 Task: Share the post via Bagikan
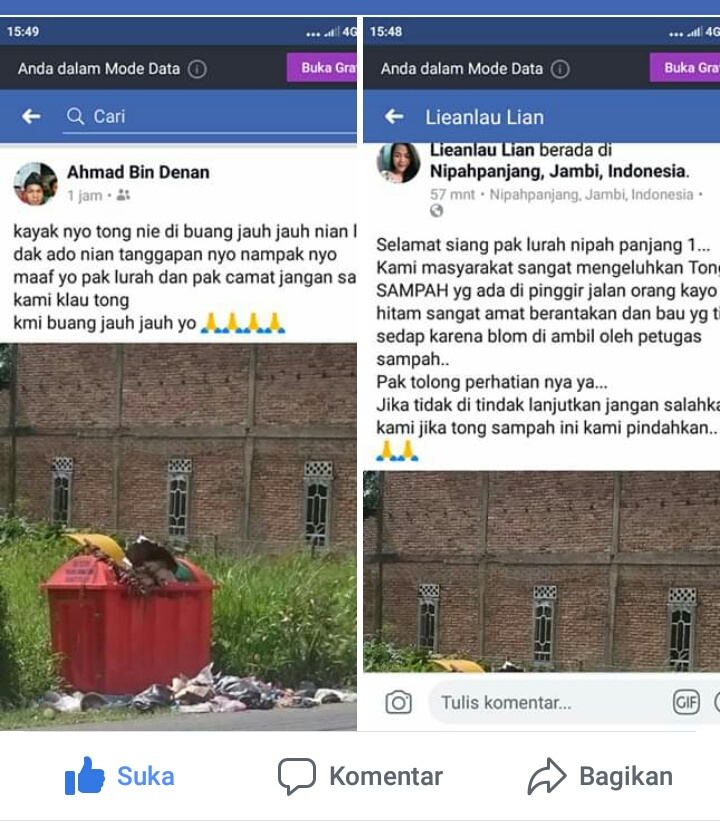tap(600, 776)
